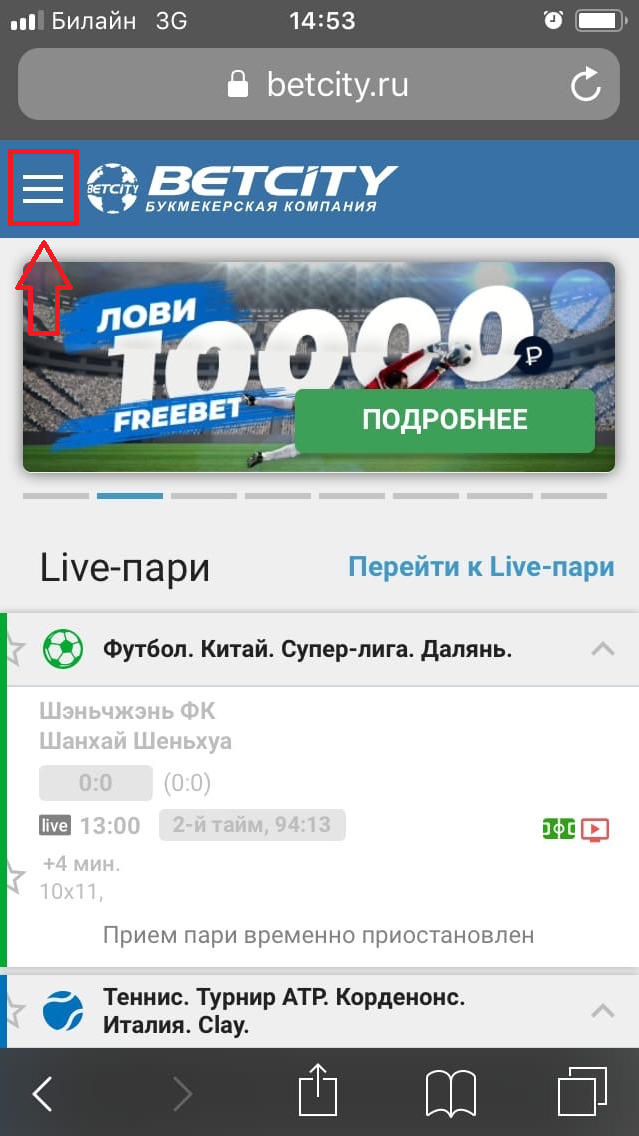639x1136 pixels.
Task: Favorite the Футбол. Китай league
Action: point(12,650)
